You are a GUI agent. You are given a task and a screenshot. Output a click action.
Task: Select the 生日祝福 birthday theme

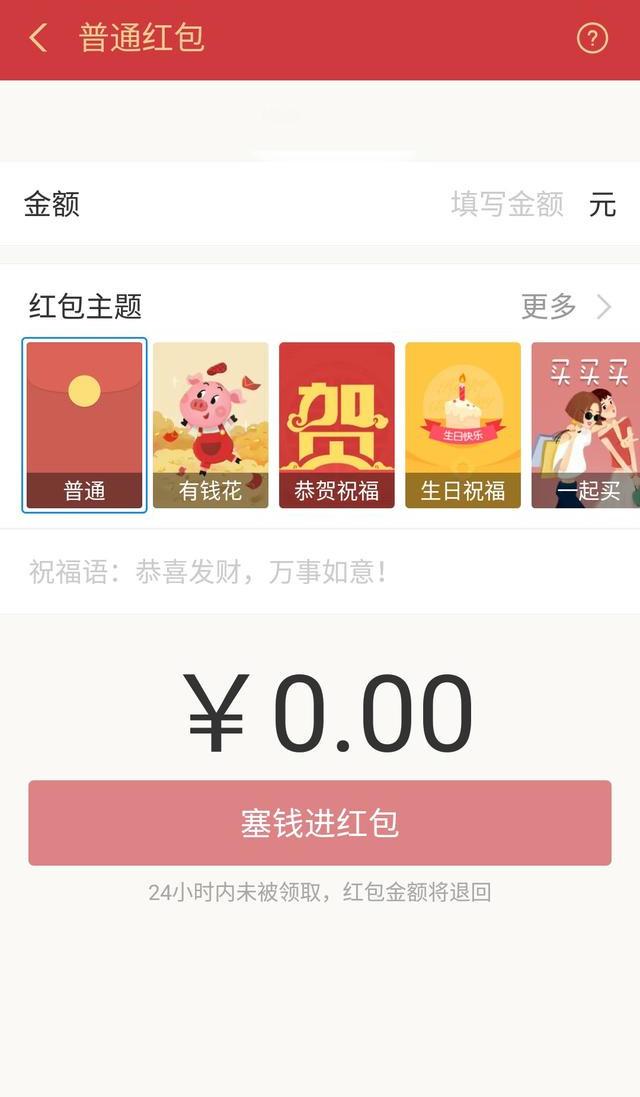tap(463, 425)
